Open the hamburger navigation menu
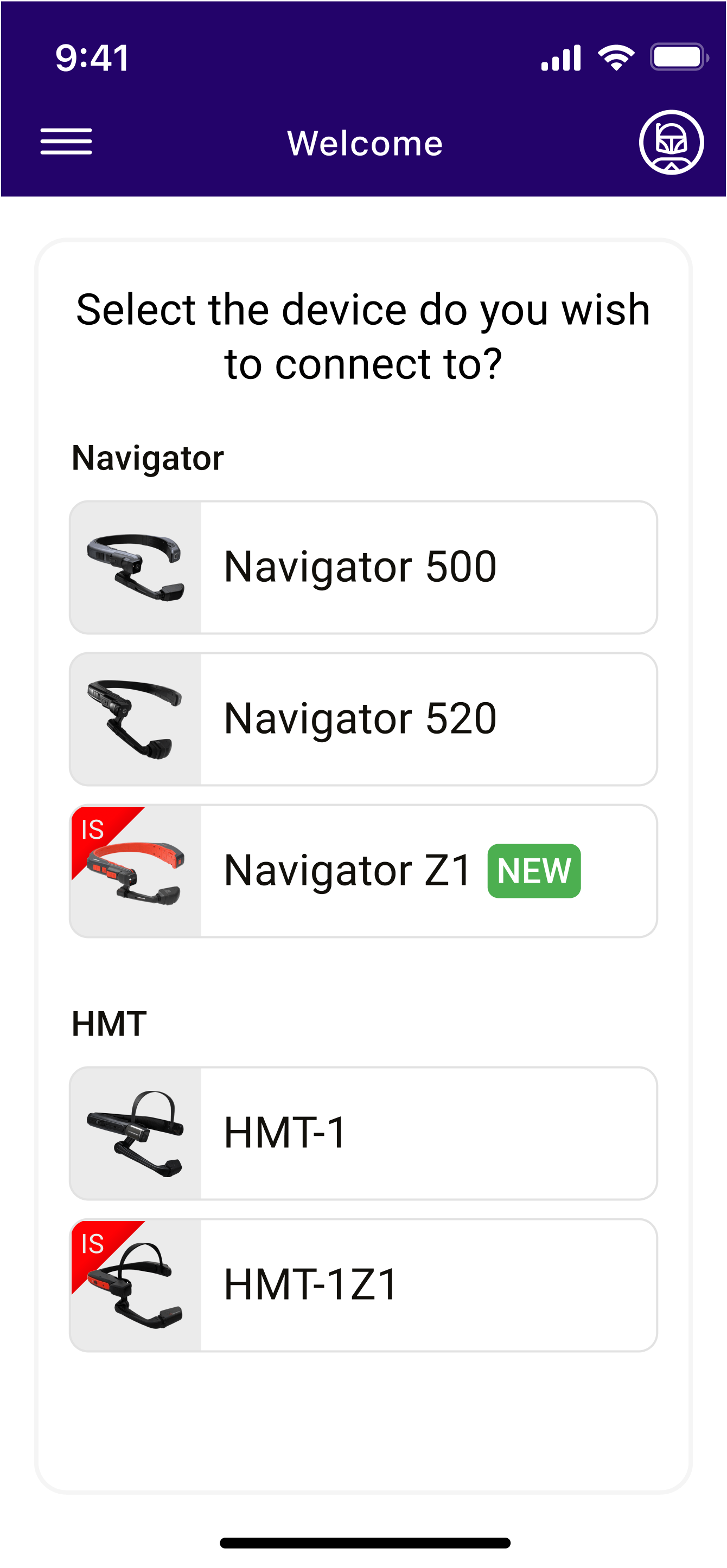This screenshot has height=1568, width=727. (66, 141)
